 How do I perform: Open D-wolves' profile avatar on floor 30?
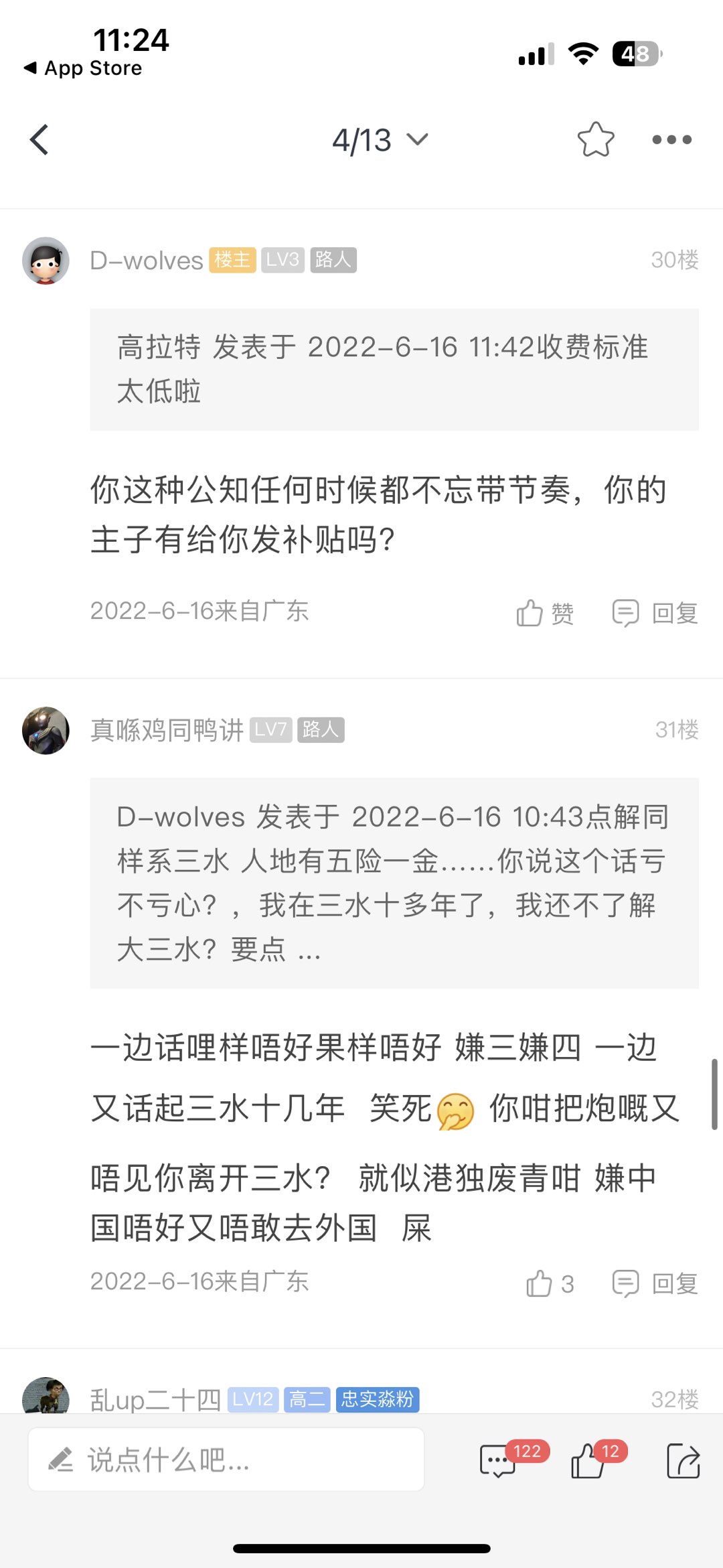tap(46, 261)
